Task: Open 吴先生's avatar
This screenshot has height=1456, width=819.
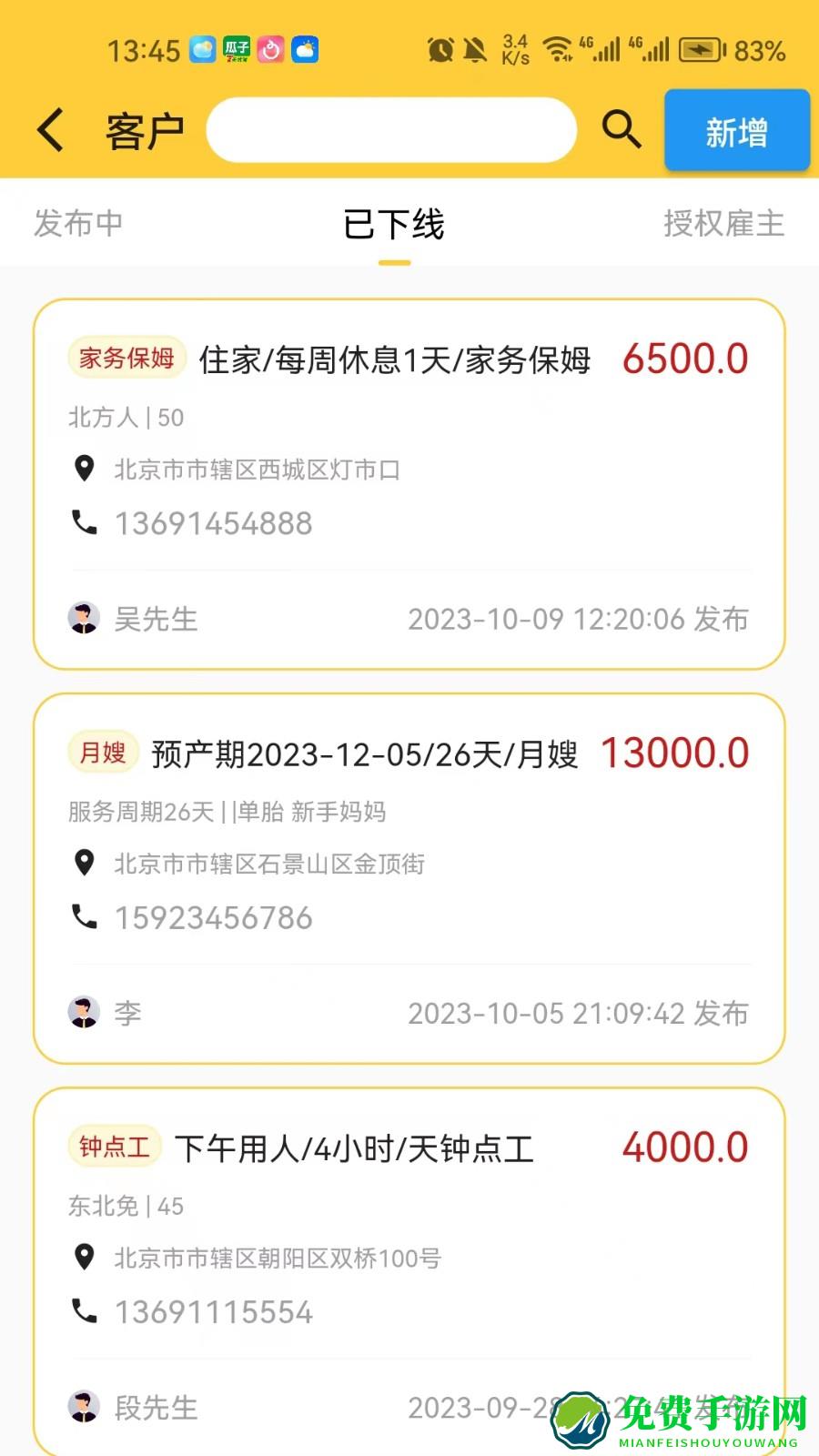Action: (85, 618)
